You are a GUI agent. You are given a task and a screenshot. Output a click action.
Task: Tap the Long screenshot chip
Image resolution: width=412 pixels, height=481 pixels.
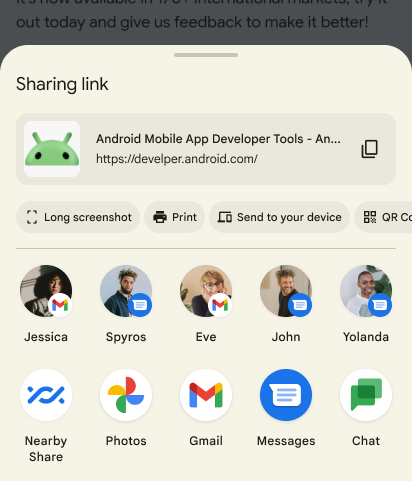point(78,217)
